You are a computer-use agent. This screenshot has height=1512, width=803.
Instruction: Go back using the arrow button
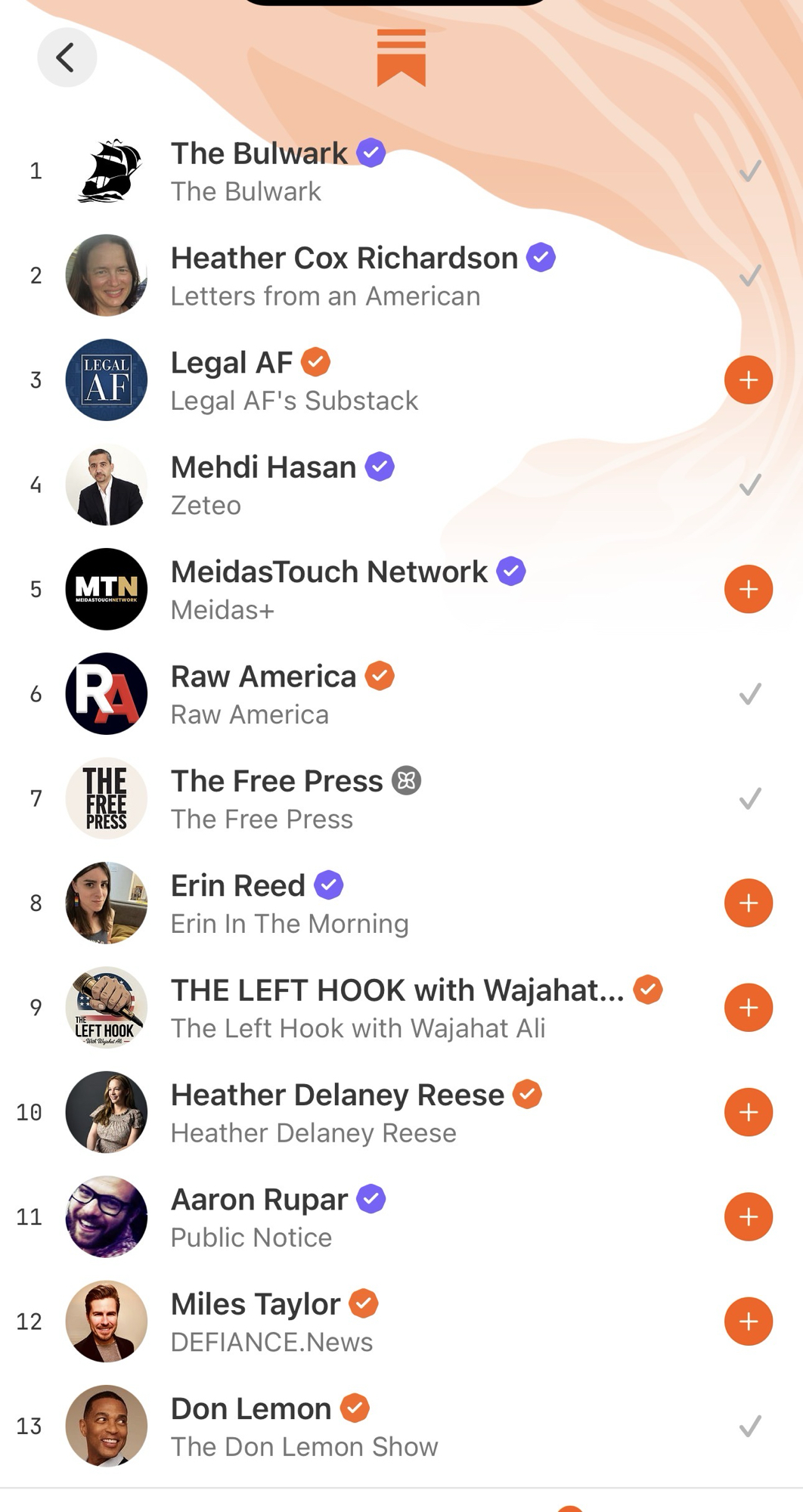pyautogui.click(x=67, y=57)
